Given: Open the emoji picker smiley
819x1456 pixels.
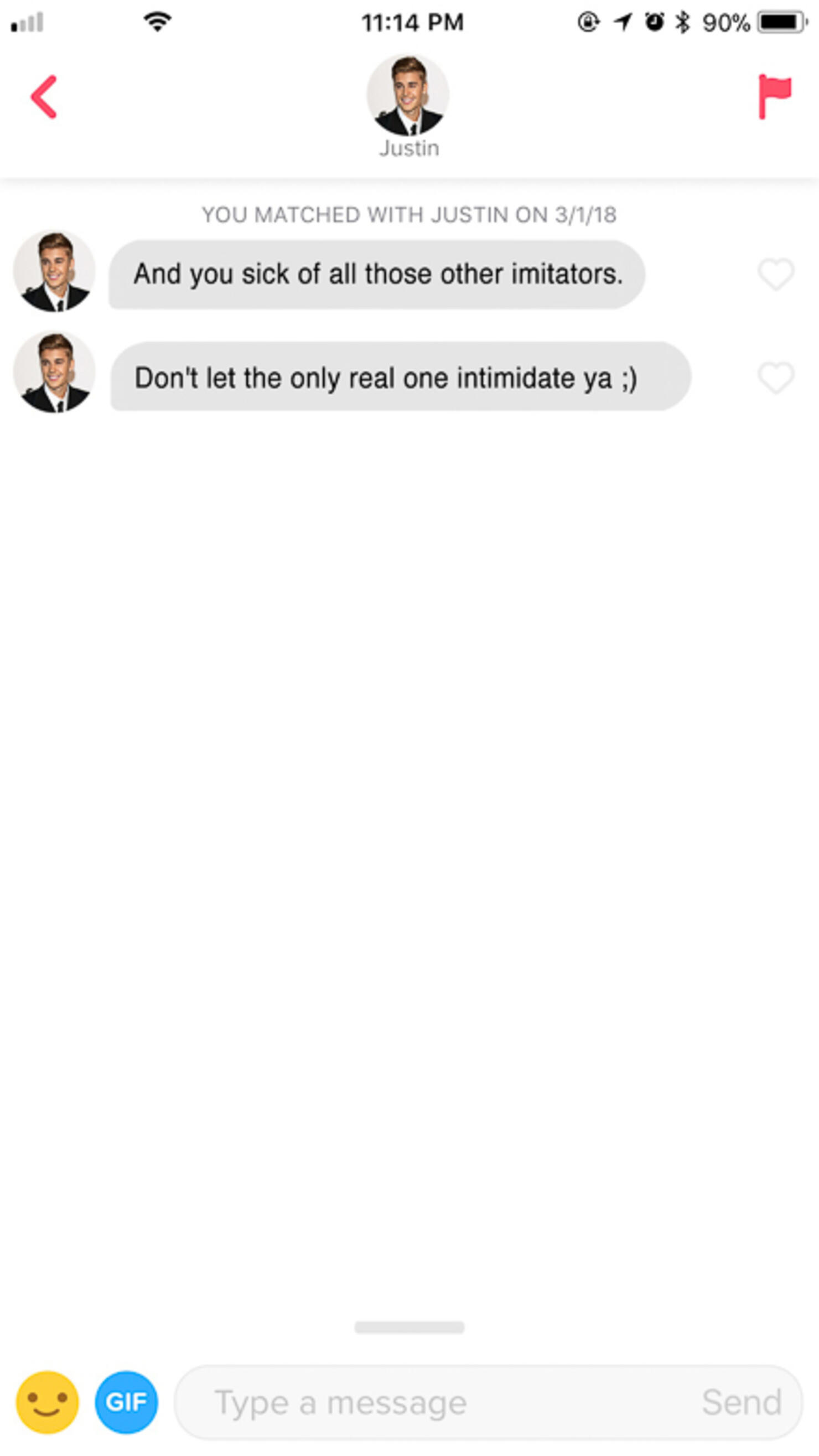Looking at the screenshot, I should pyautogui.click(x=48, y=1402).
